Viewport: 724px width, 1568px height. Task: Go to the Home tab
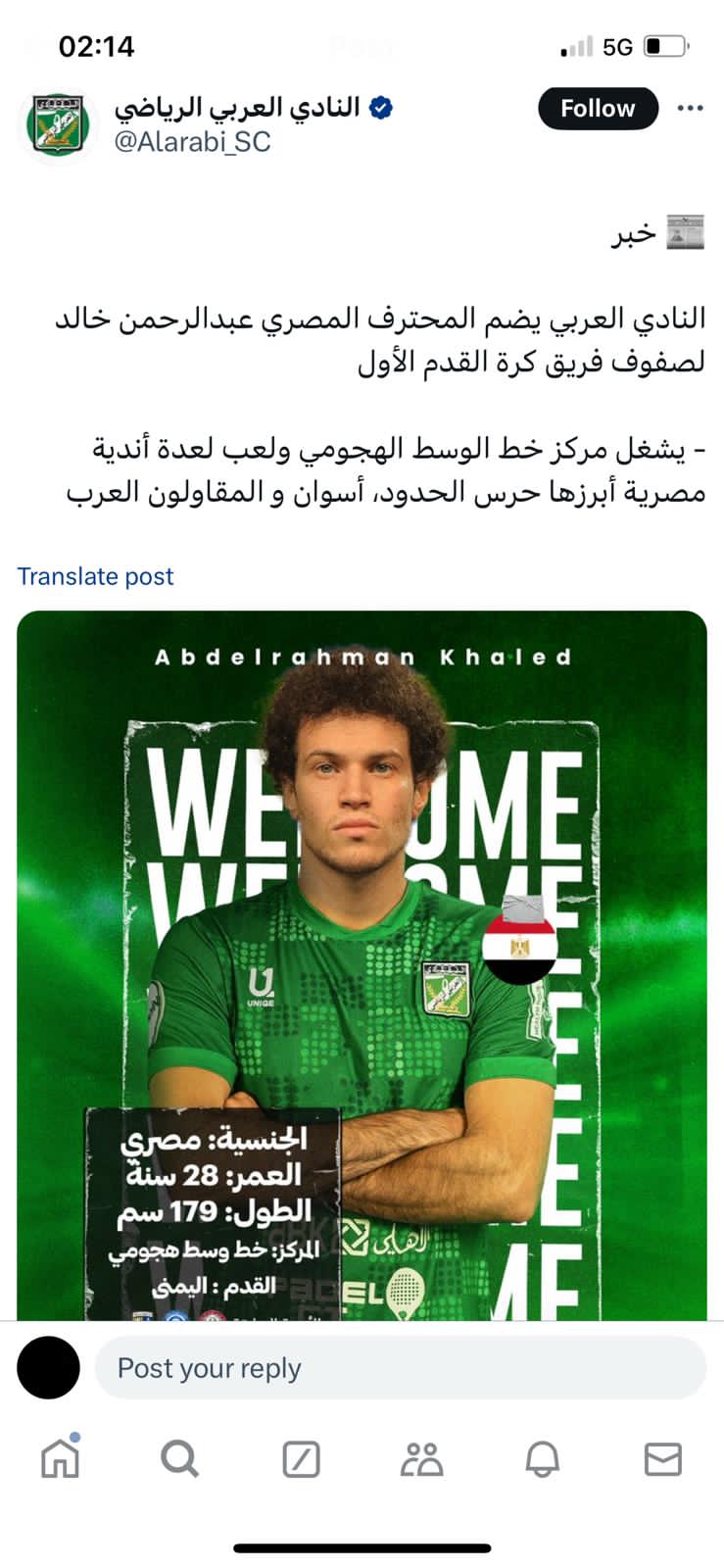click(61, 1458)
